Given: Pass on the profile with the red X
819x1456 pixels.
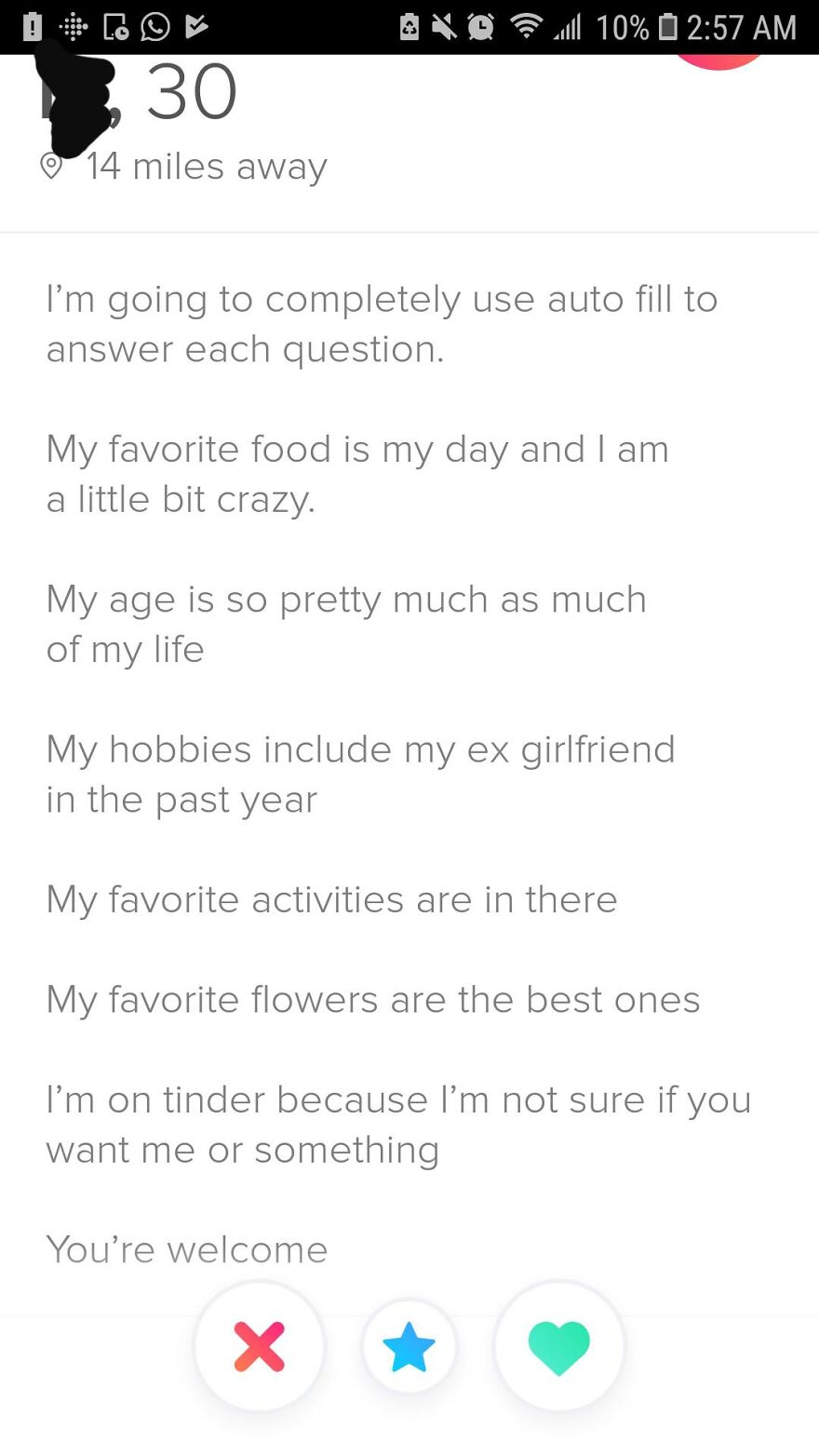Looking at the screenshot, I should 259,1346.
